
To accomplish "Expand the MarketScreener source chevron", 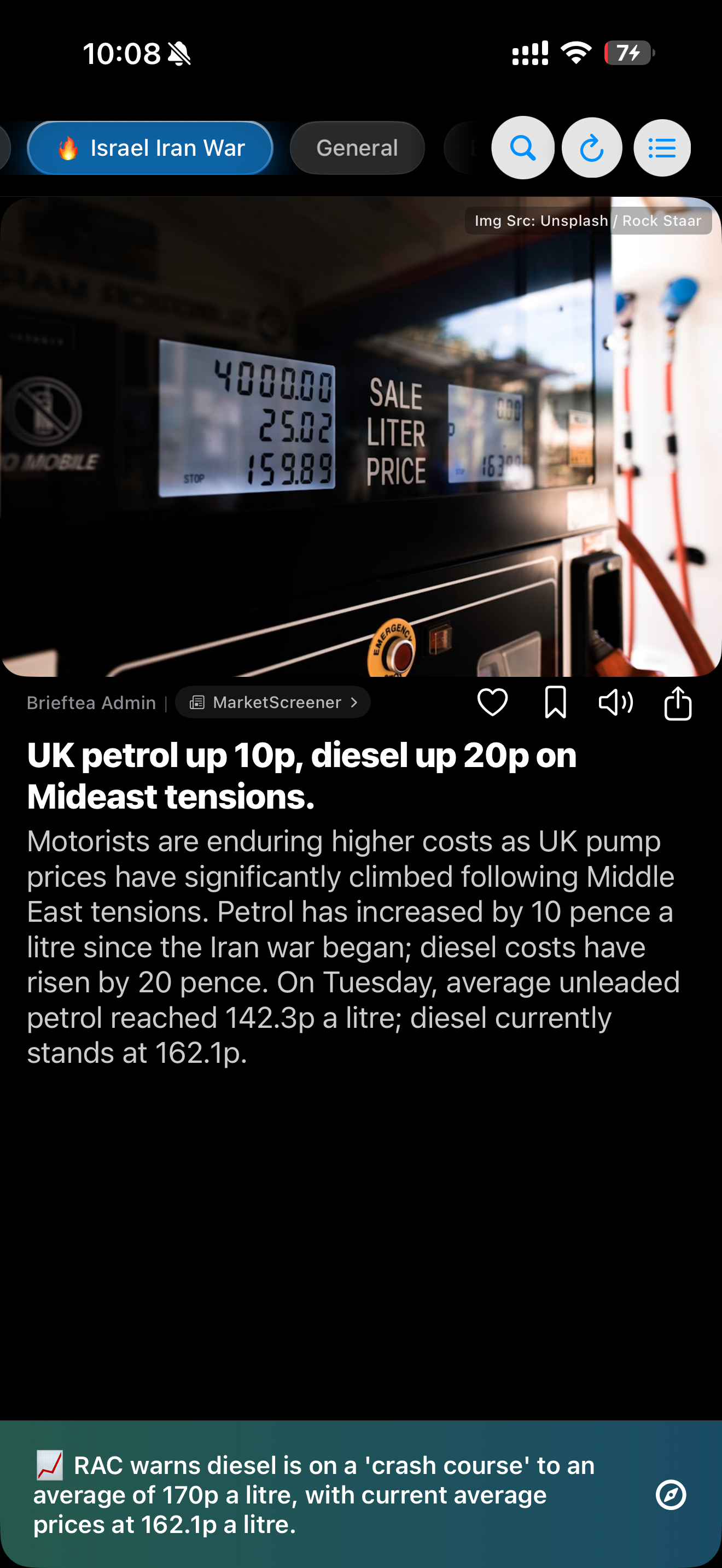I will coord(355,703).
